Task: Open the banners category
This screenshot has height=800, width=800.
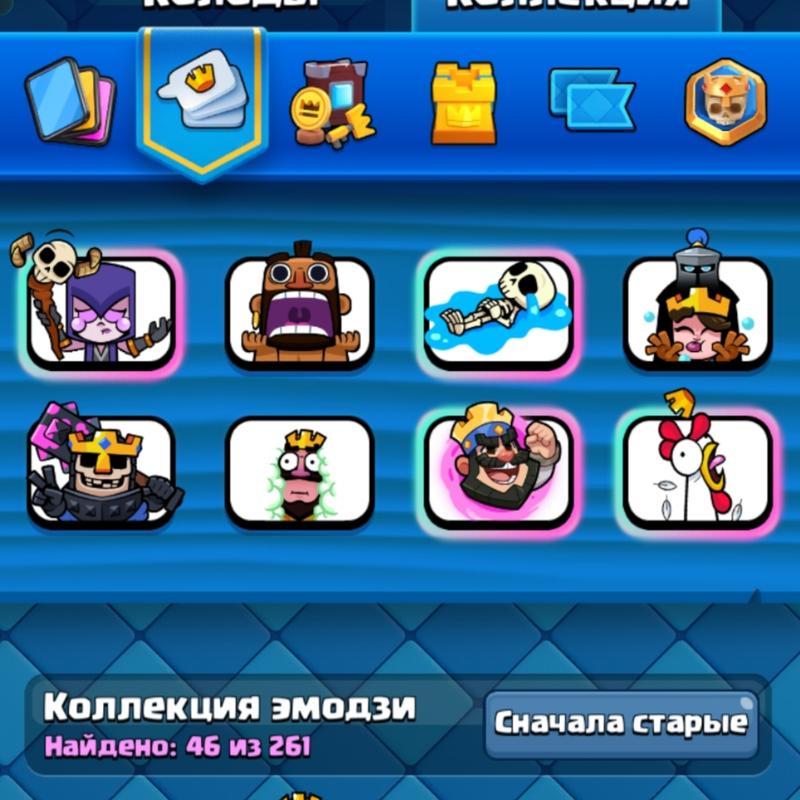Action: point(591,101)
